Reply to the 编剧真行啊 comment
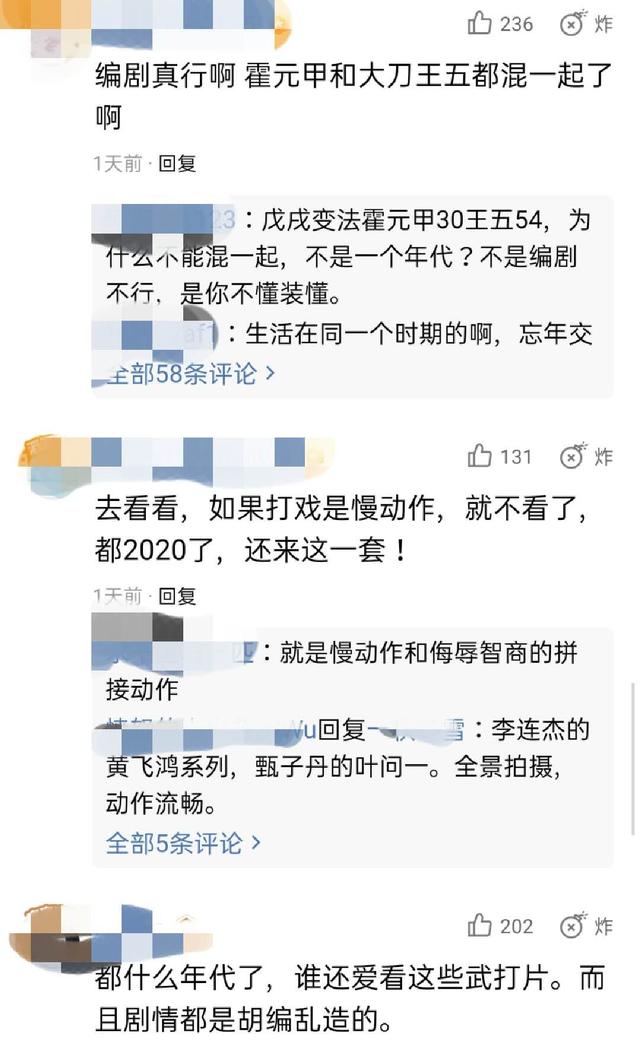Screen dimensions: 640x1050 coord(178,164)
